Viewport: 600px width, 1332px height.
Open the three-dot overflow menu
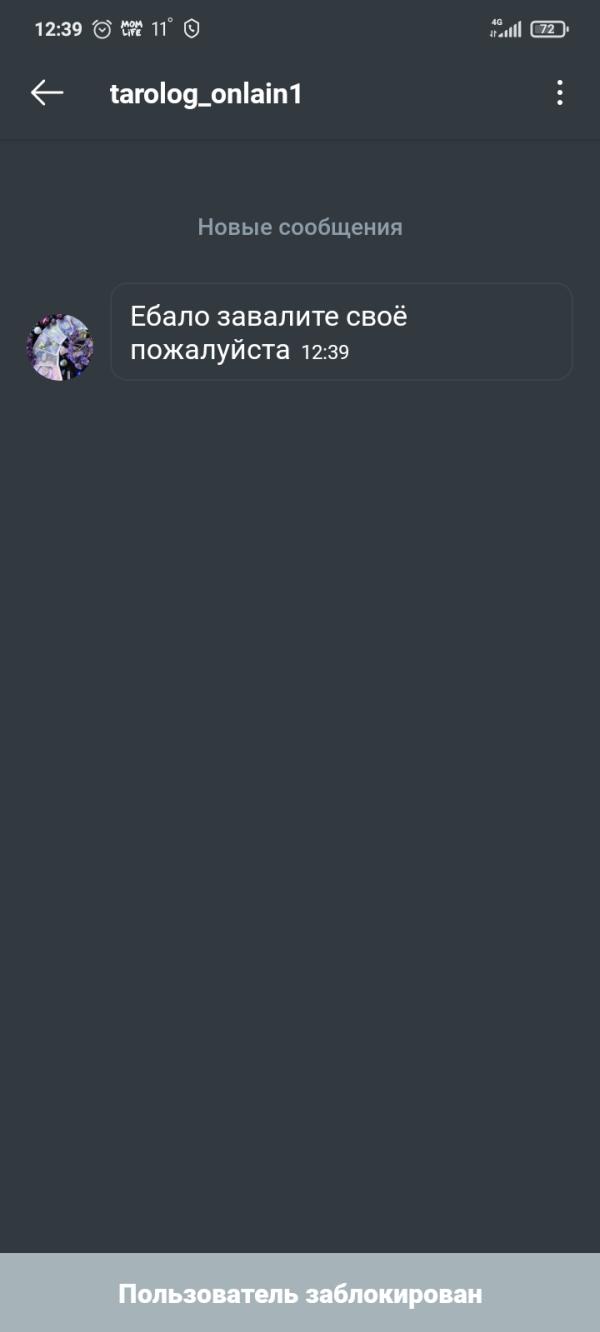(559, 93)
